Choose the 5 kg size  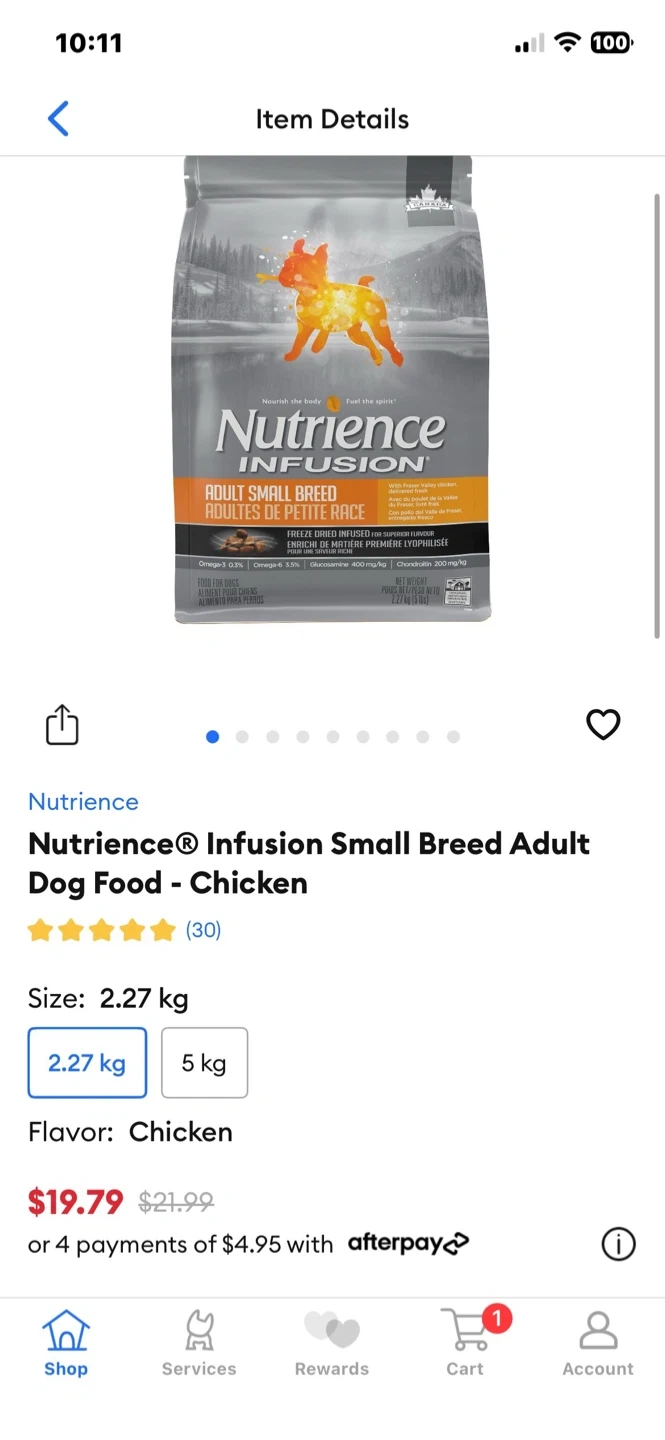click(x=204, y=1063)
